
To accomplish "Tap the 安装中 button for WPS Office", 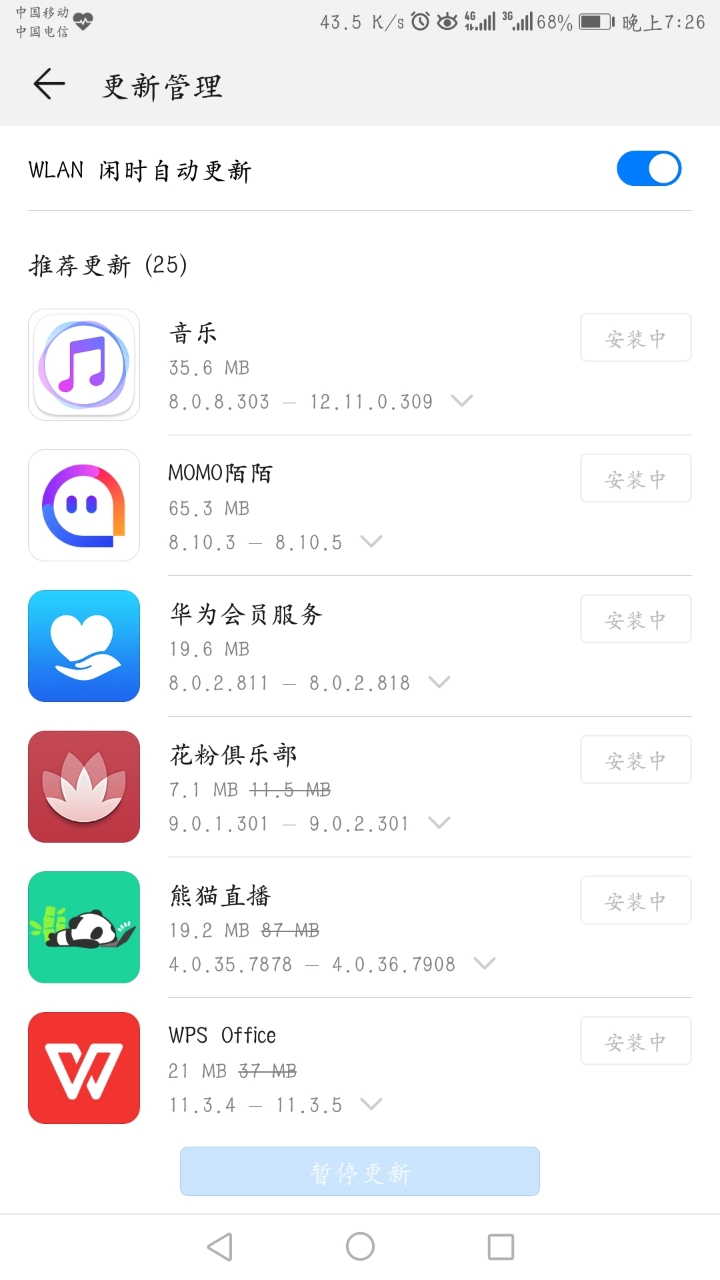I will [x=636, y=1041].
